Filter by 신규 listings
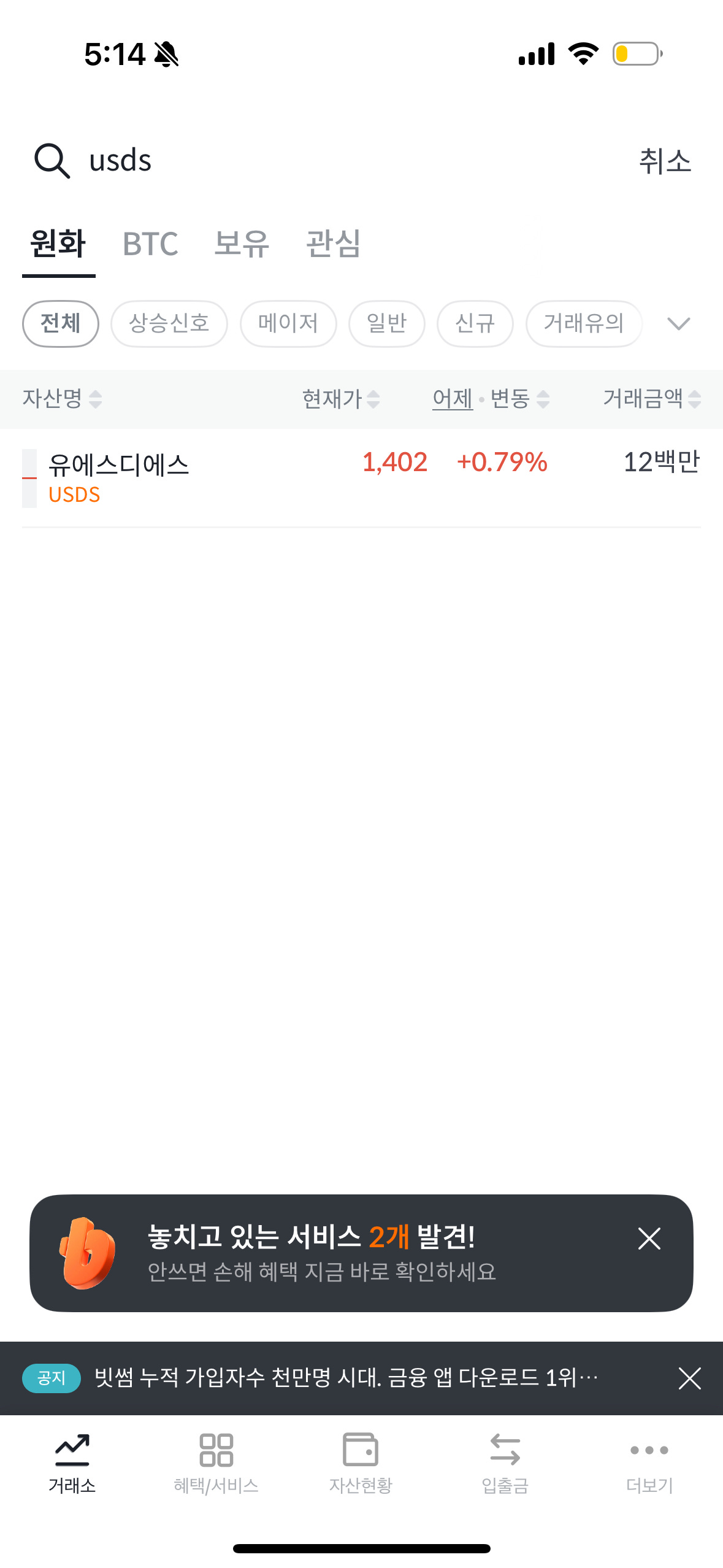Screen dimensions: 723x1568 [475, 323]
